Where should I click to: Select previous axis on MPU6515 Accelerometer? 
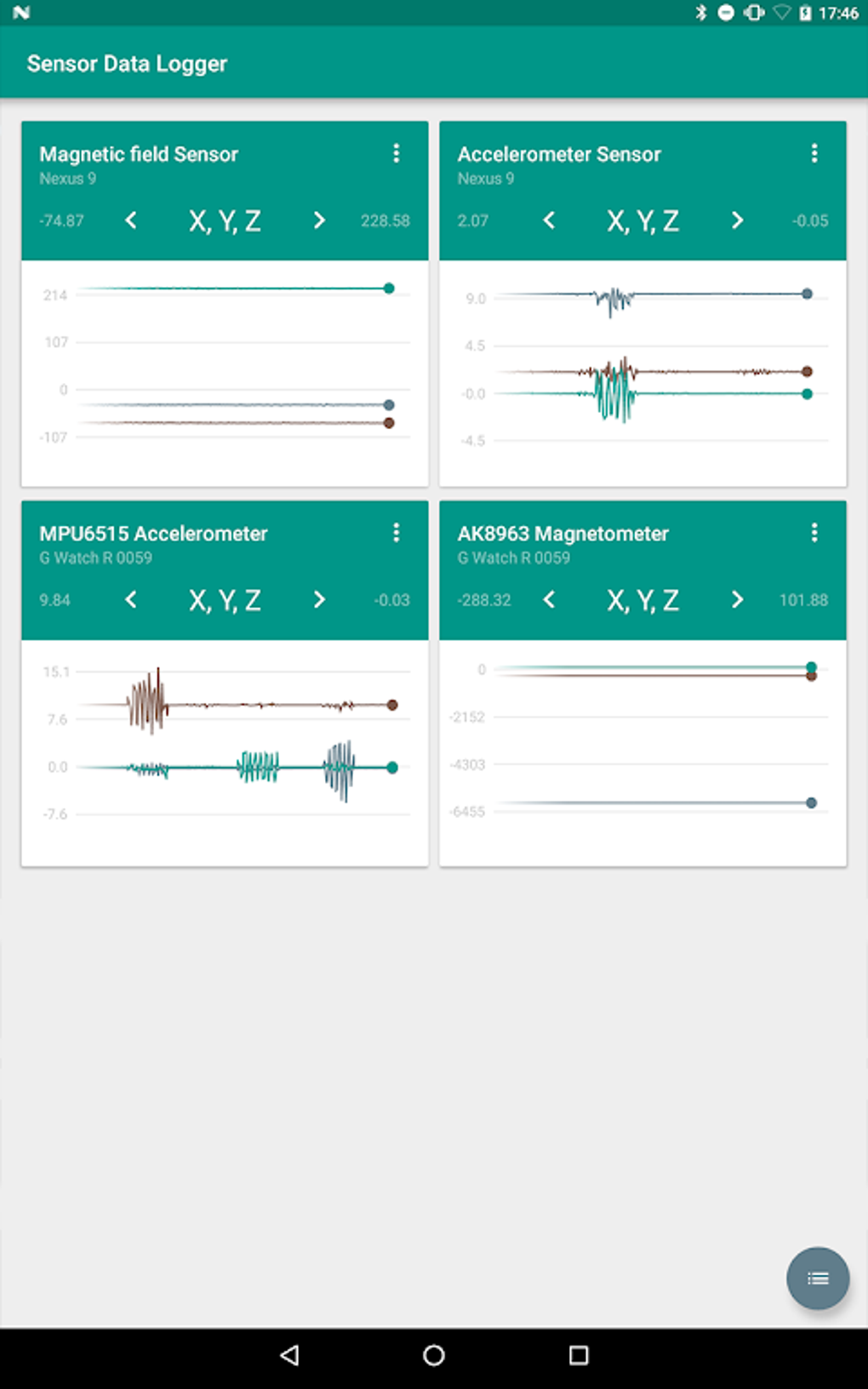click(131, 600)
